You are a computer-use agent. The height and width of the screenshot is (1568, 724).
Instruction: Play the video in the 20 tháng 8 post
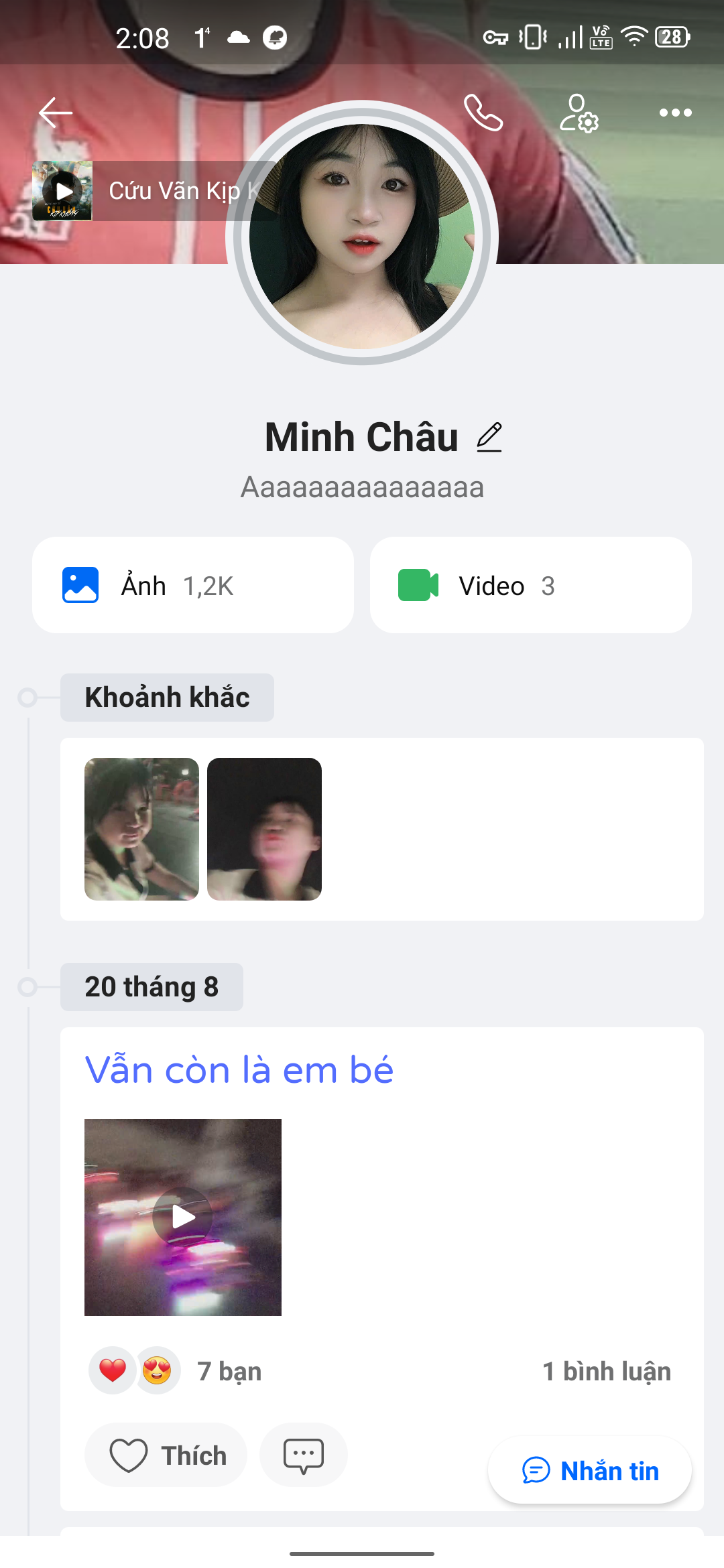[x=183, y=1217]
